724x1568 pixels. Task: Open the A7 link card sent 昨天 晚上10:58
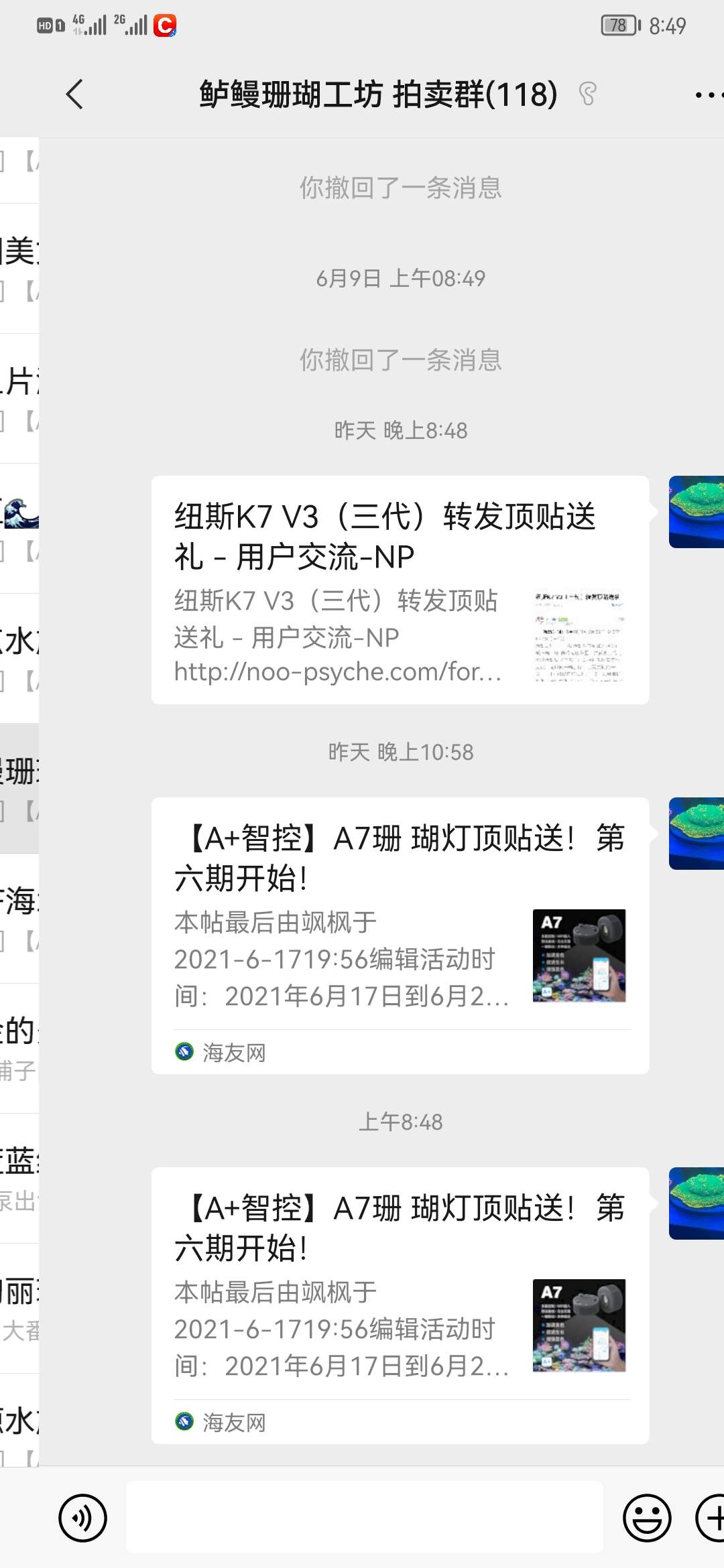coord(400,935)
